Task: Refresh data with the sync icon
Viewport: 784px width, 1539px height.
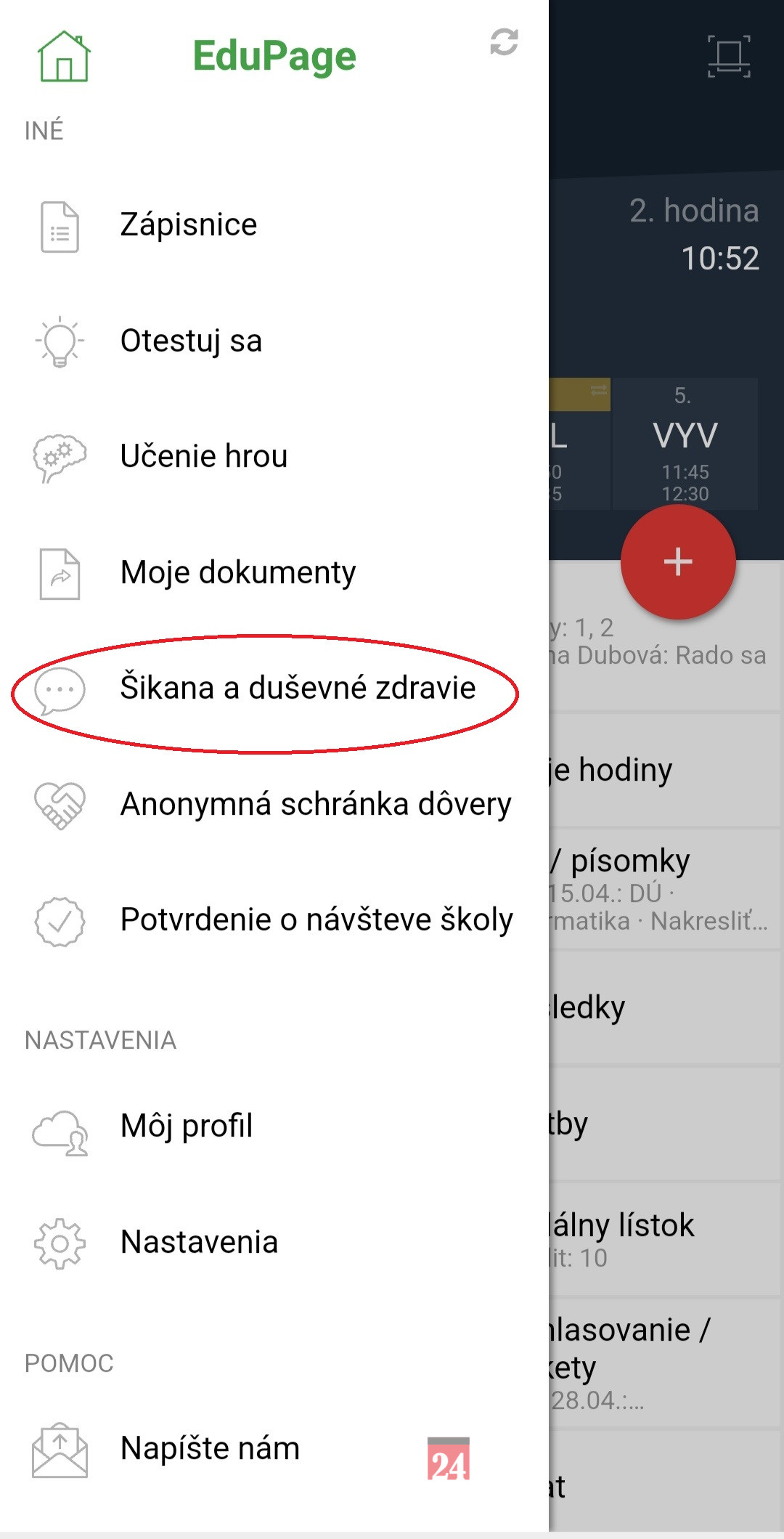Action: pos(504,42)
